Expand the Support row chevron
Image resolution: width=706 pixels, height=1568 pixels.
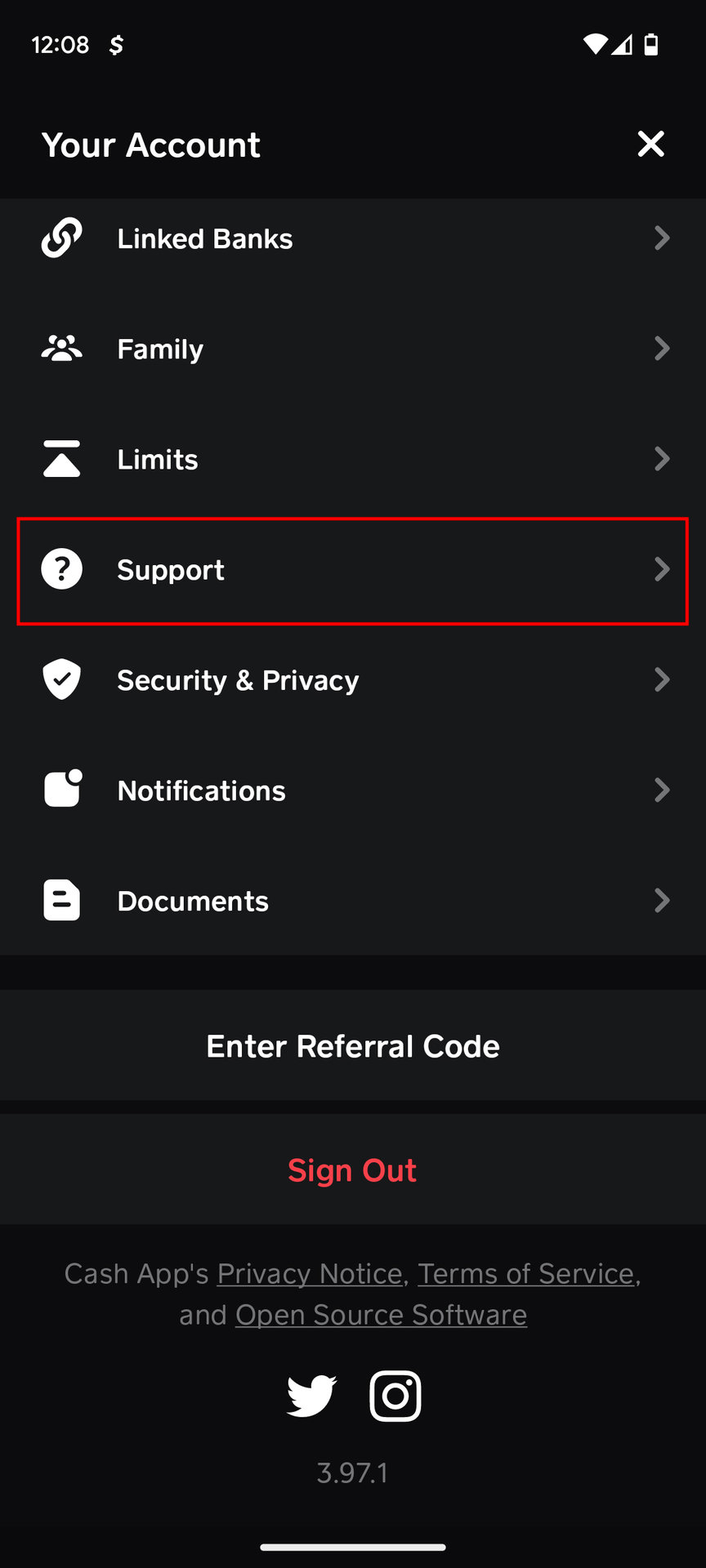[x=662, y=569]
